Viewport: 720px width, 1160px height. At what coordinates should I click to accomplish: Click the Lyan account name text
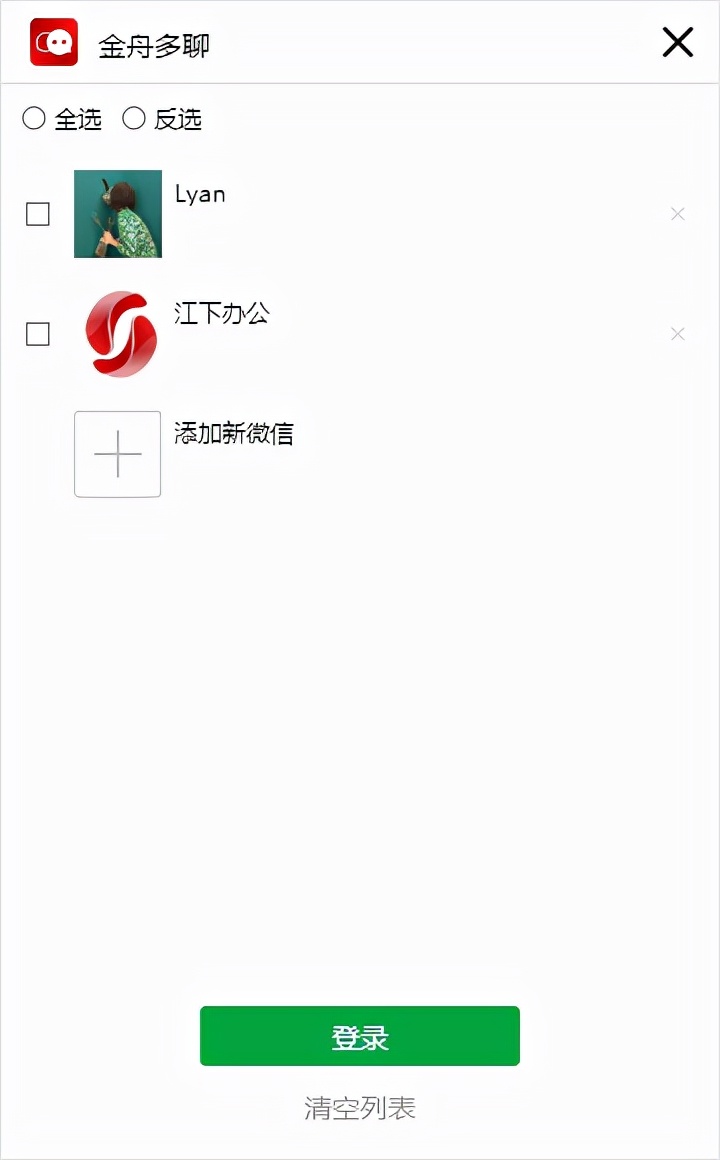point(200,194)
